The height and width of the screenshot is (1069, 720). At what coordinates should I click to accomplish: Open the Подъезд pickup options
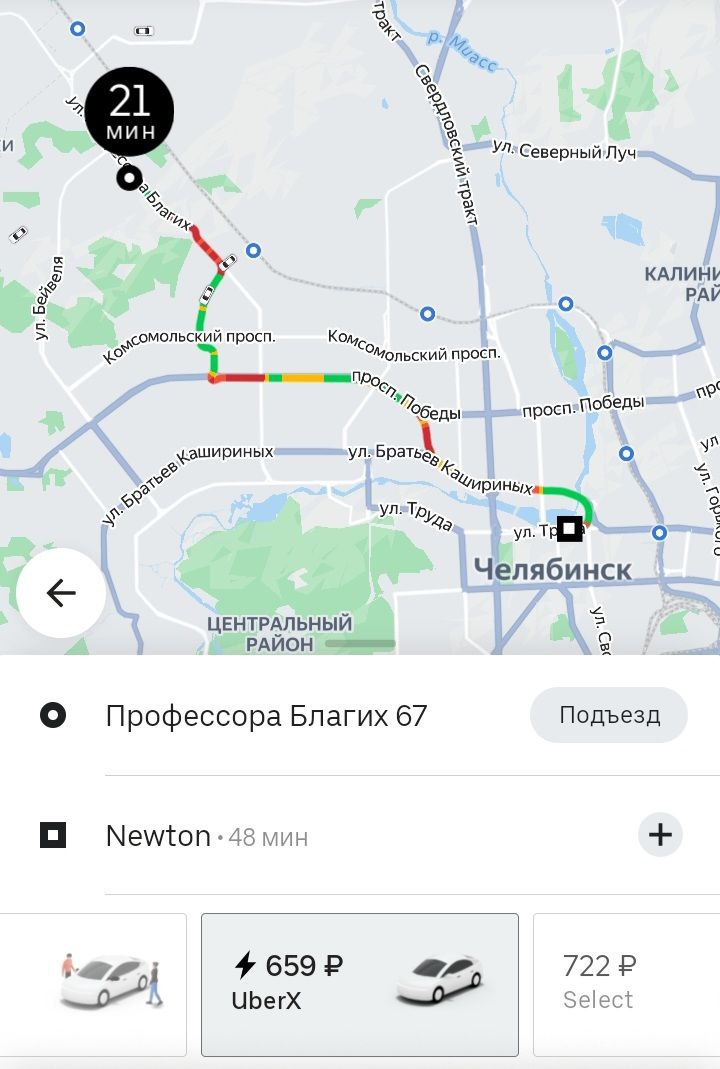607,714
